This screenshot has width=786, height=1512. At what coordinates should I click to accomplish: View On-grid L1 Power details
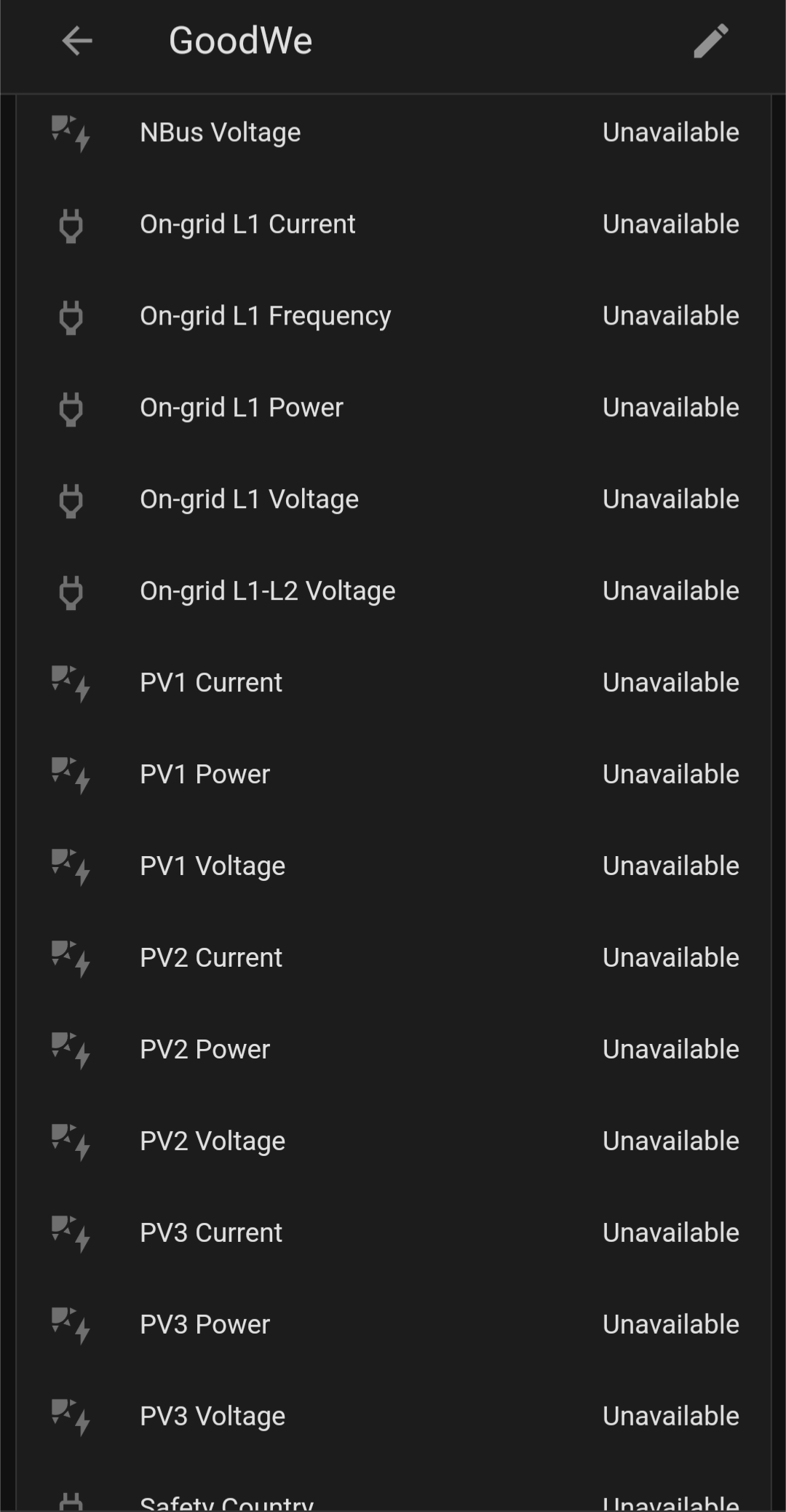pyautogui.click(x=393, y=408)
